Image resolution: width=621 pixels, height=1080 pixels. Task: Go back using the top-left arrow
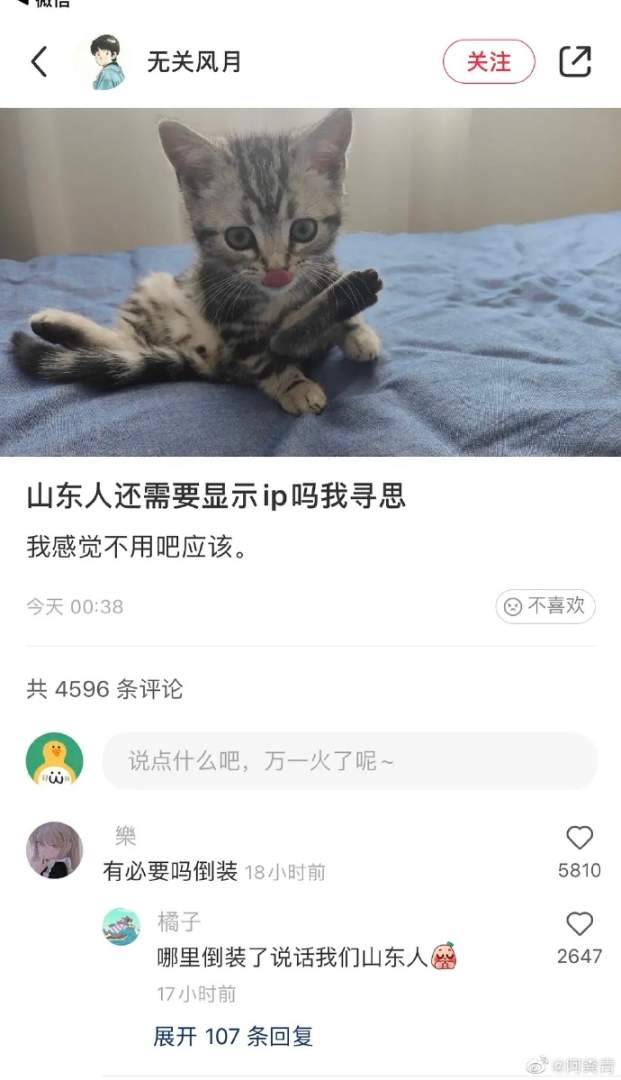pos(39,62)
